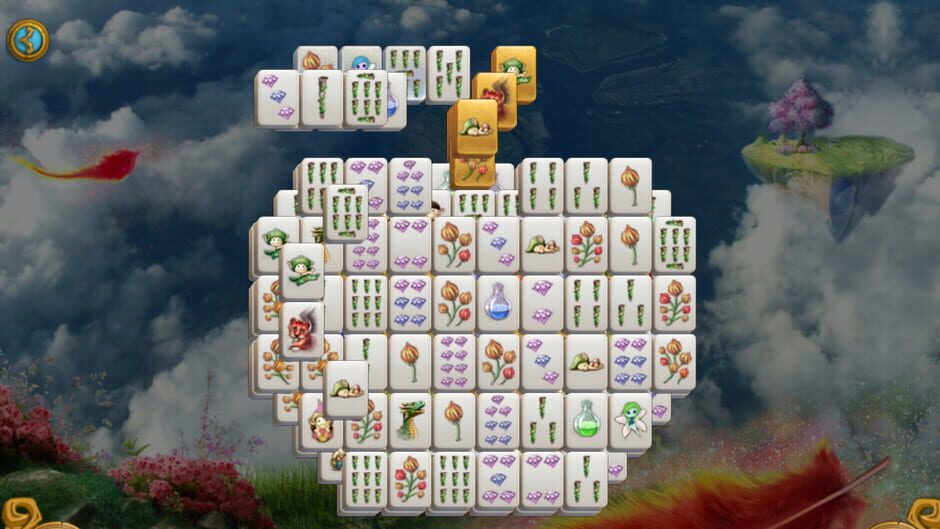Image resolution: width=940 pixels, height=529 pixels.
Task: Select the green potion flask tile
Action: point(585,418)
